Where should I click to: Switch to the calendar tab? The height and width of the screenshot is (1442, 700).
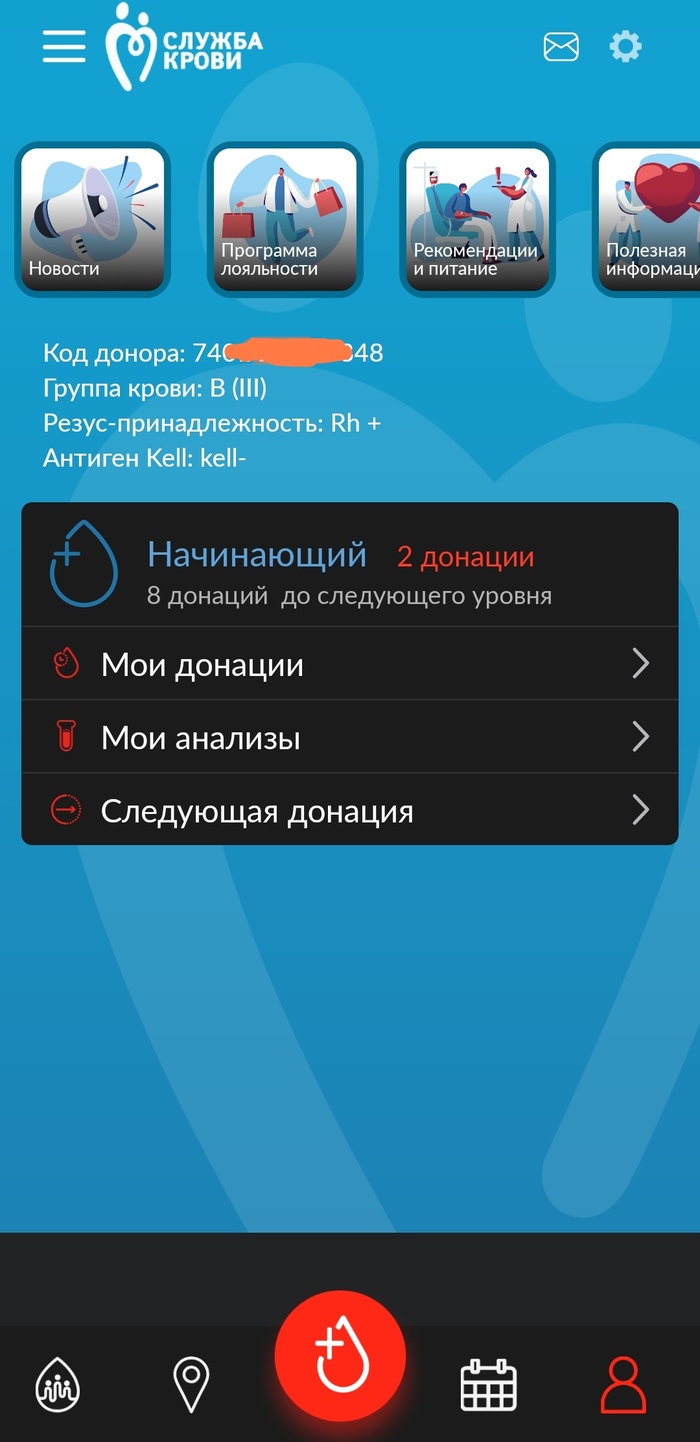click(488, 1385)
